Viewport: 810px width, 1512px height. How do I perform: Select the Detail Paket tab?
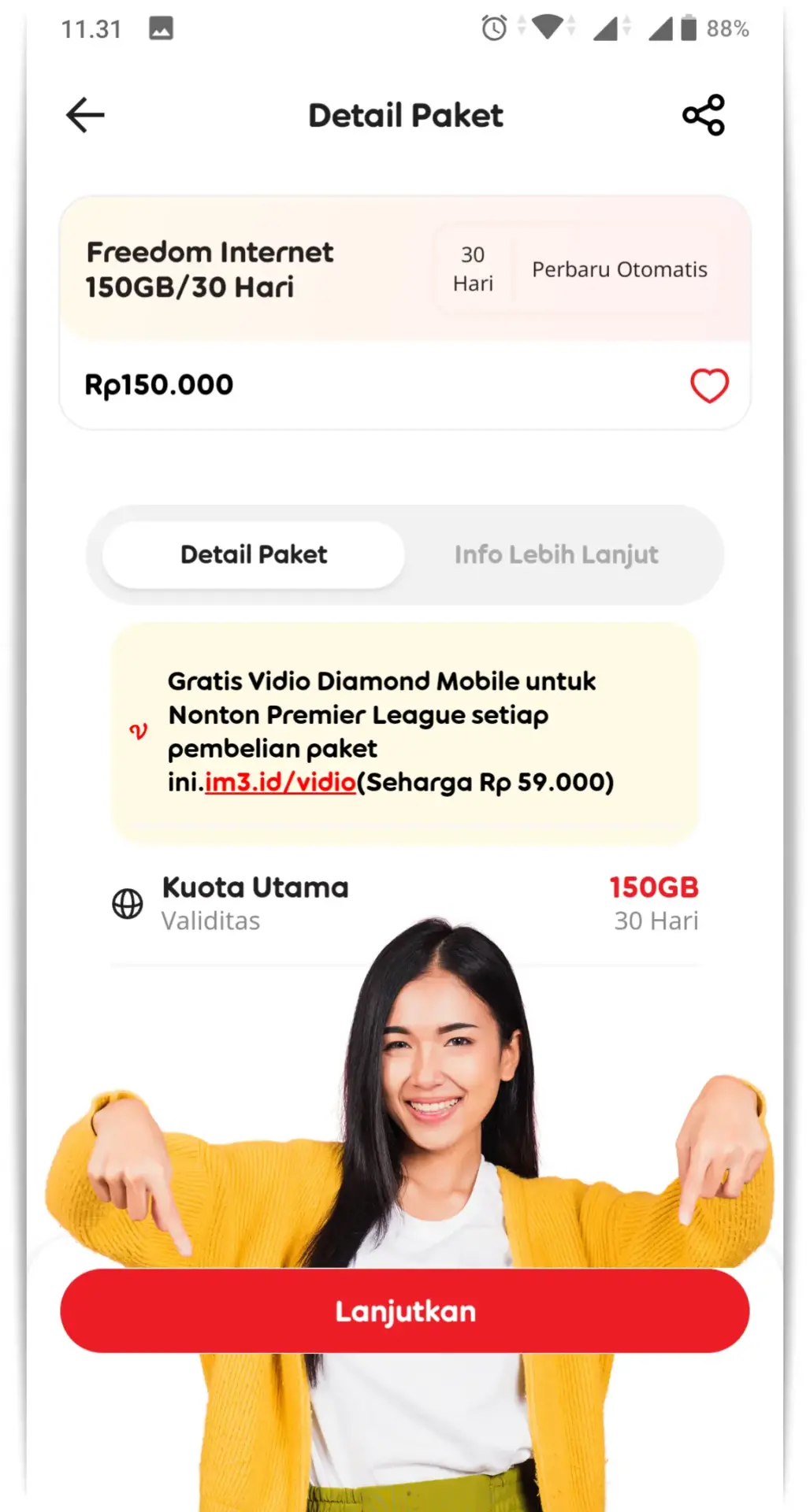coord(254,554)
